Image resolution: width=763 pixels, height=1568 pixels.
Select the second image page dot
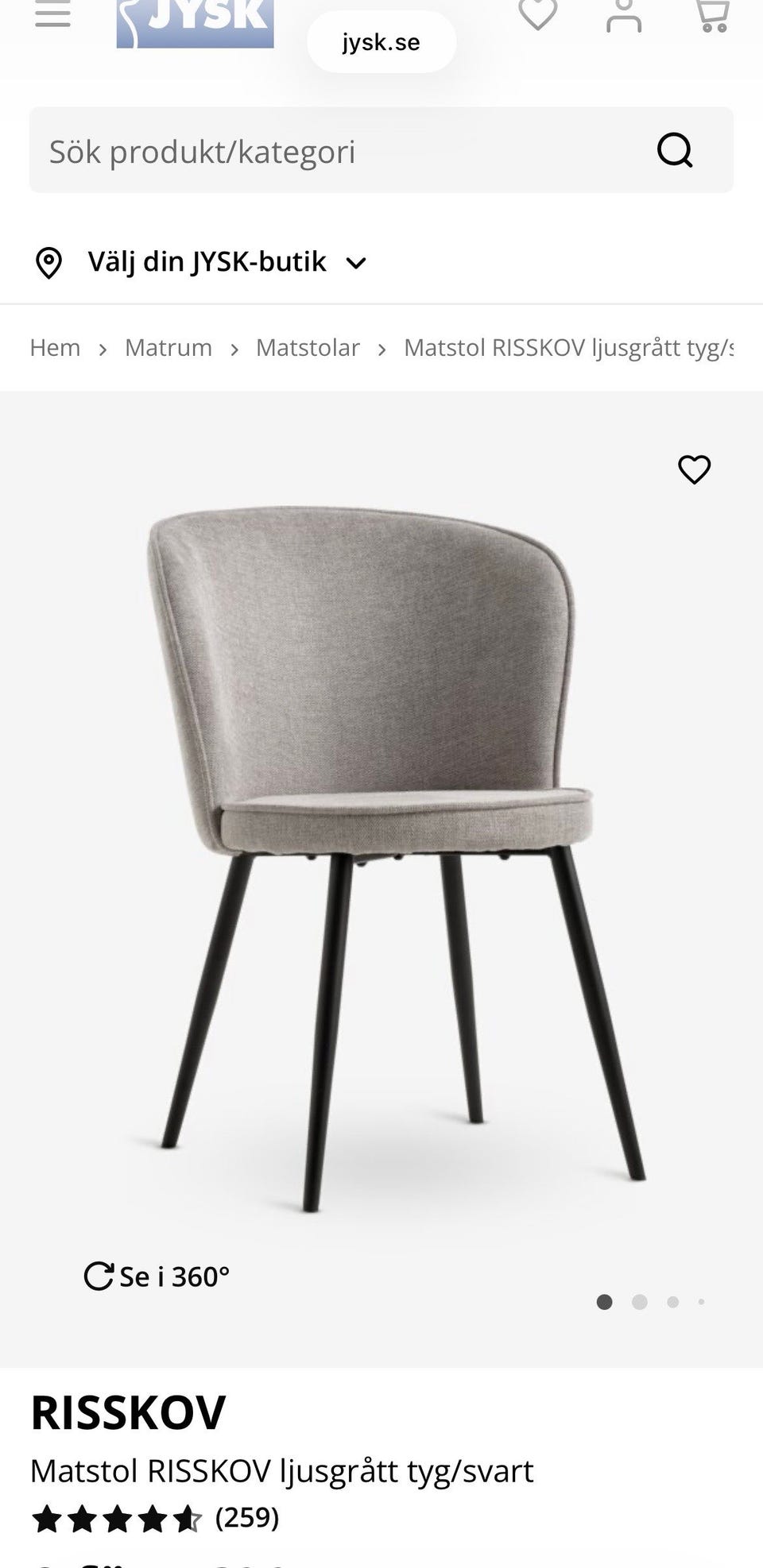[639, 1302]
